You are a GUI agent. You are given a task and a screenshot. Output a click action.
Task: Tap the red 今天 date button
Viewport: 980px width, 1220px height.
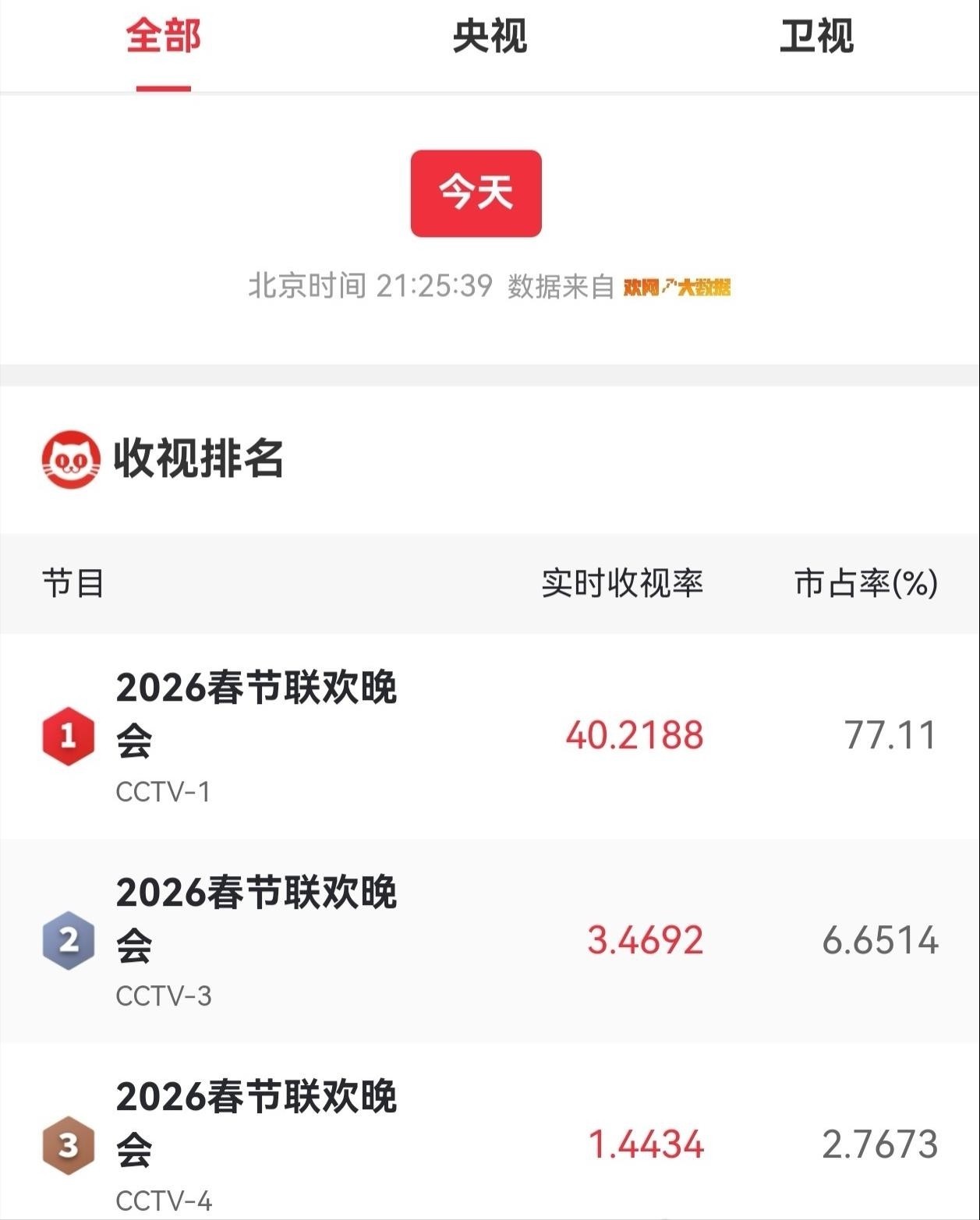(476, 193)
